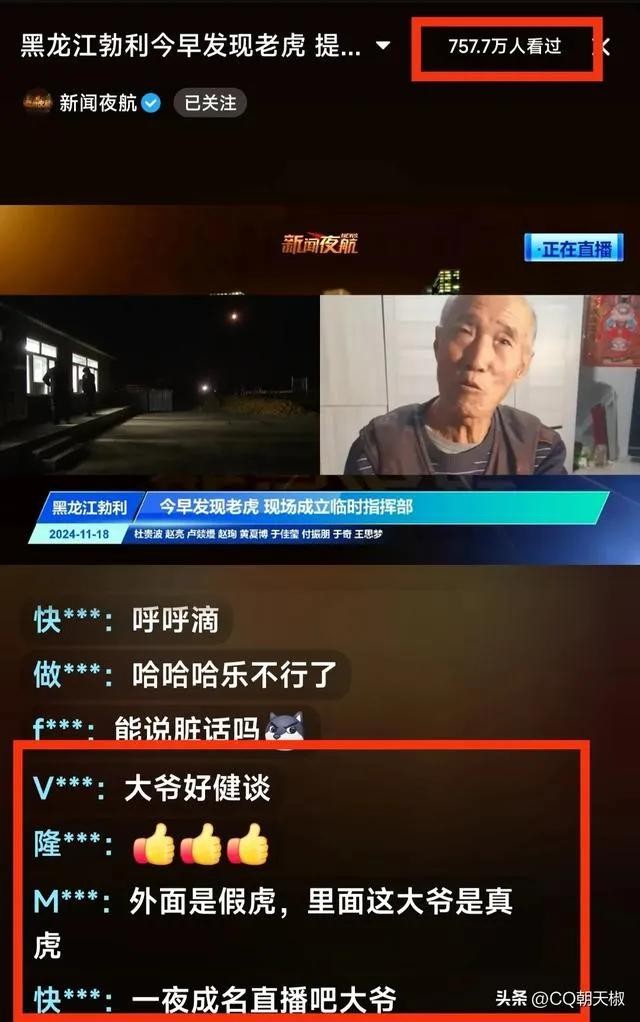Close the live stream with the X
The image size is (640, 1022).
[x=602, y=46]
